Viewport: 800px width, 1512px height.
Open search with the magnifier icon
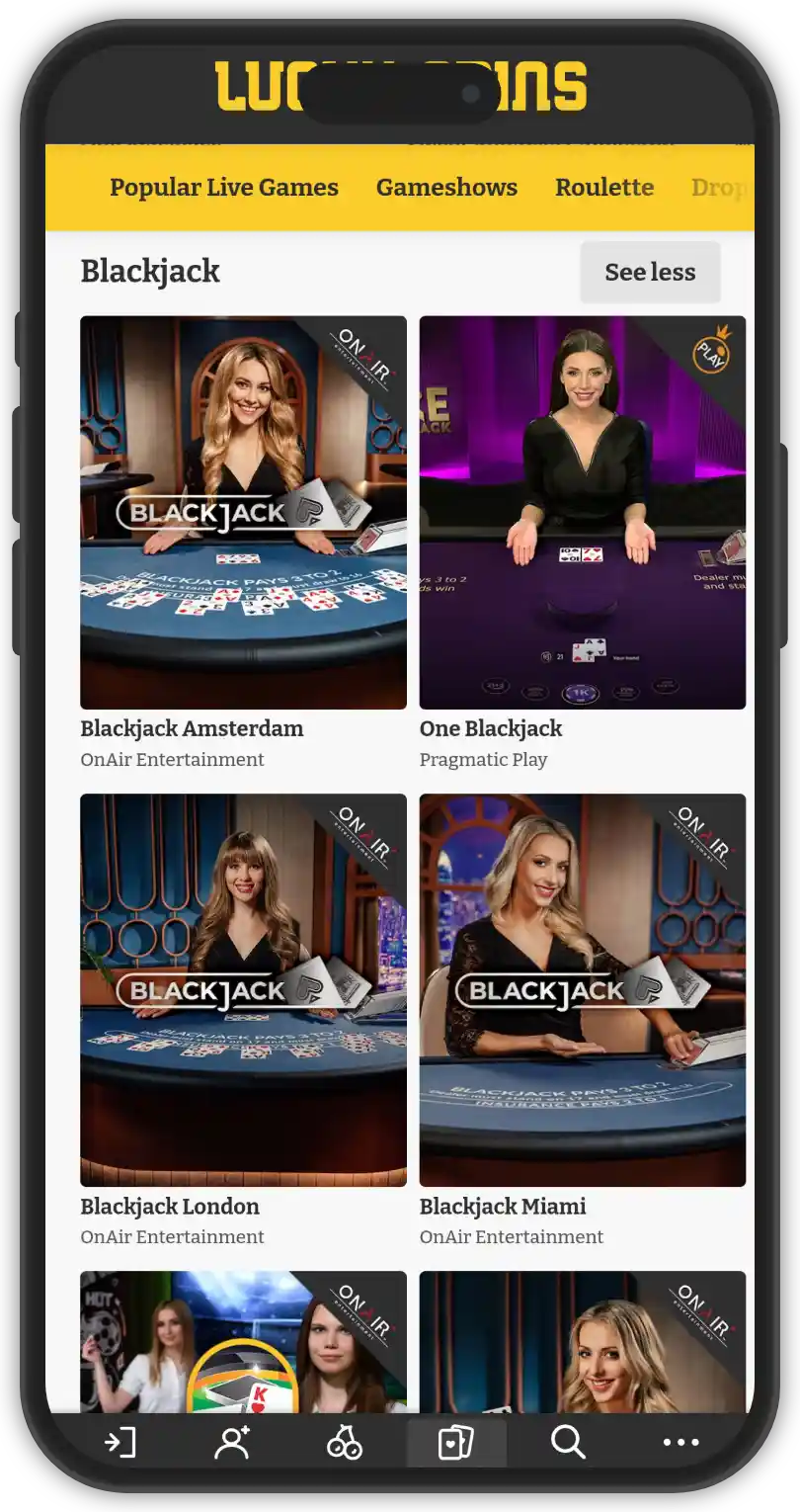tap(568, 1443)
